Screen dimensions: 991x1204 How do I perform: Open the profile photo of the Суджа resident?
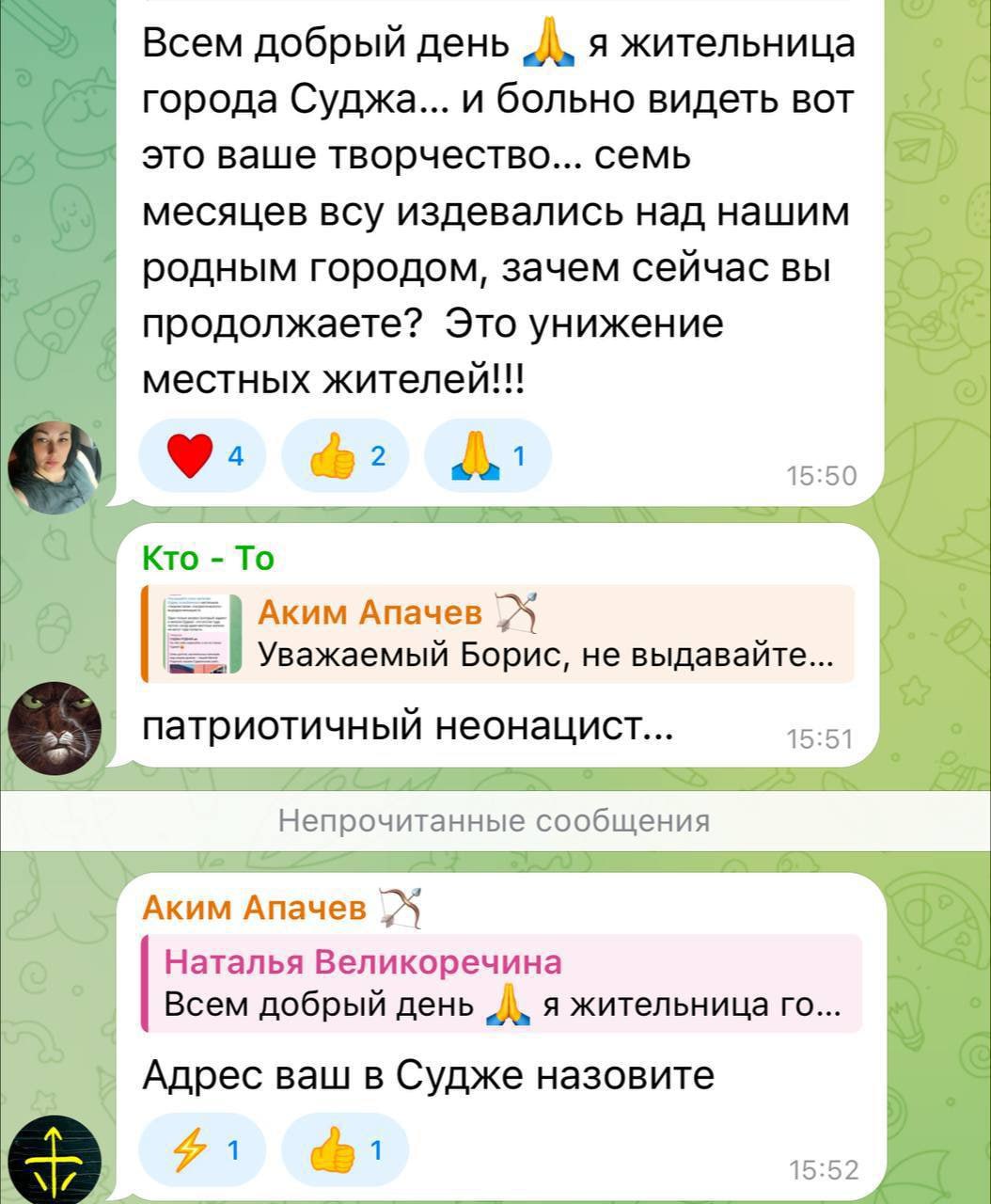54,467
